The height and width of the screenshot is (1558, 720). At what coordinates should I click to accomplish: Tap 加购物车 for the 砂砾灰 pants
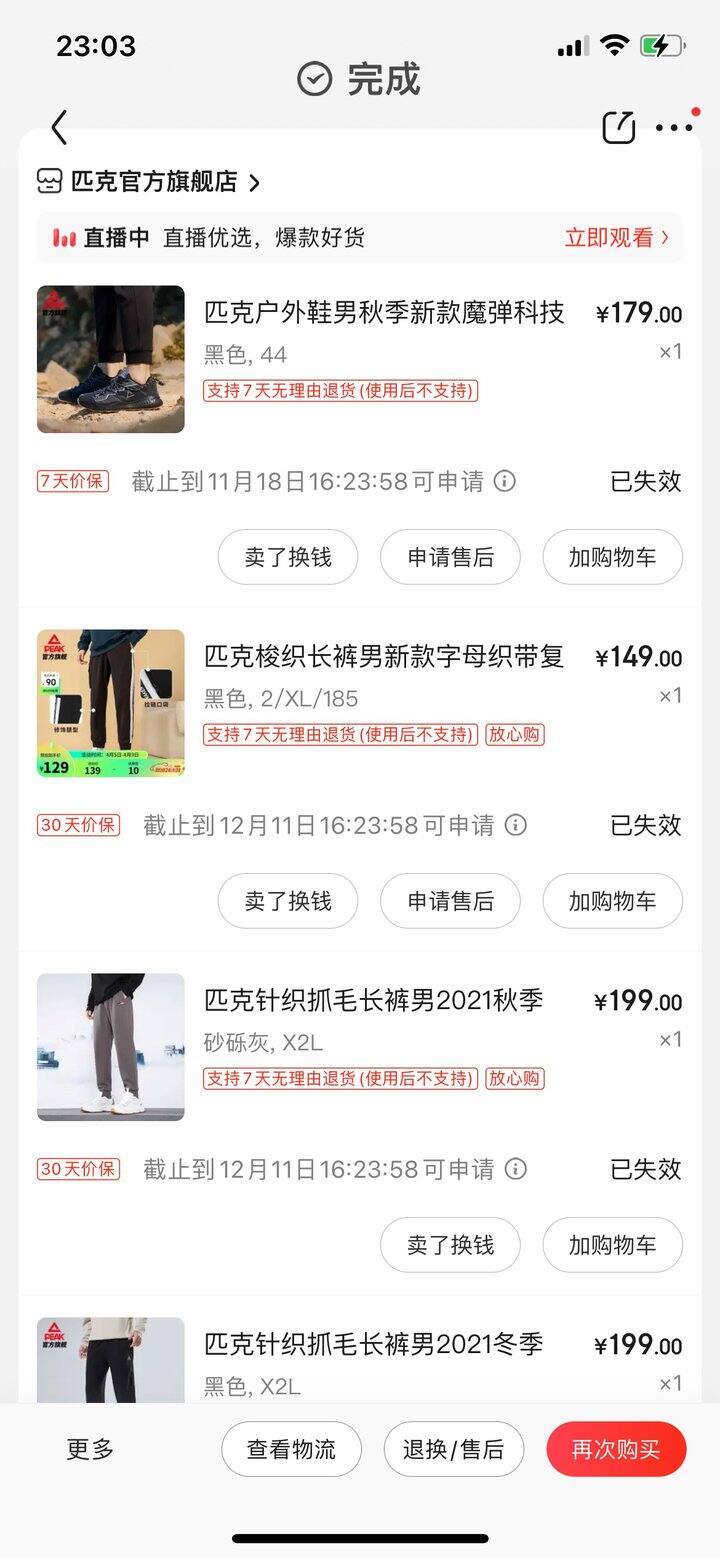click(613, 1245)
